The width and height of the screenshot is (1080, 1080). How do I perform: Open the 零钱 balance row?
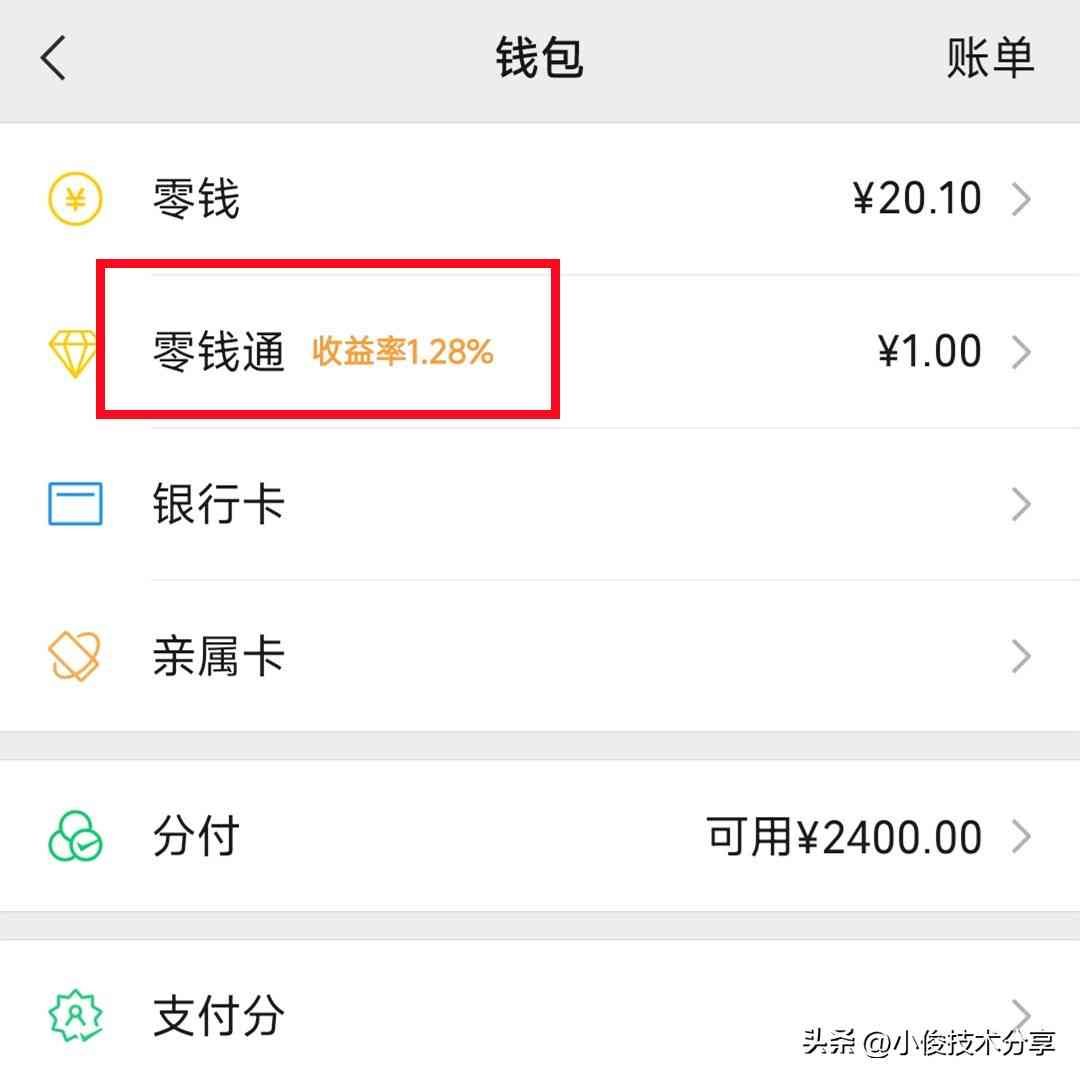click(540, 199)
